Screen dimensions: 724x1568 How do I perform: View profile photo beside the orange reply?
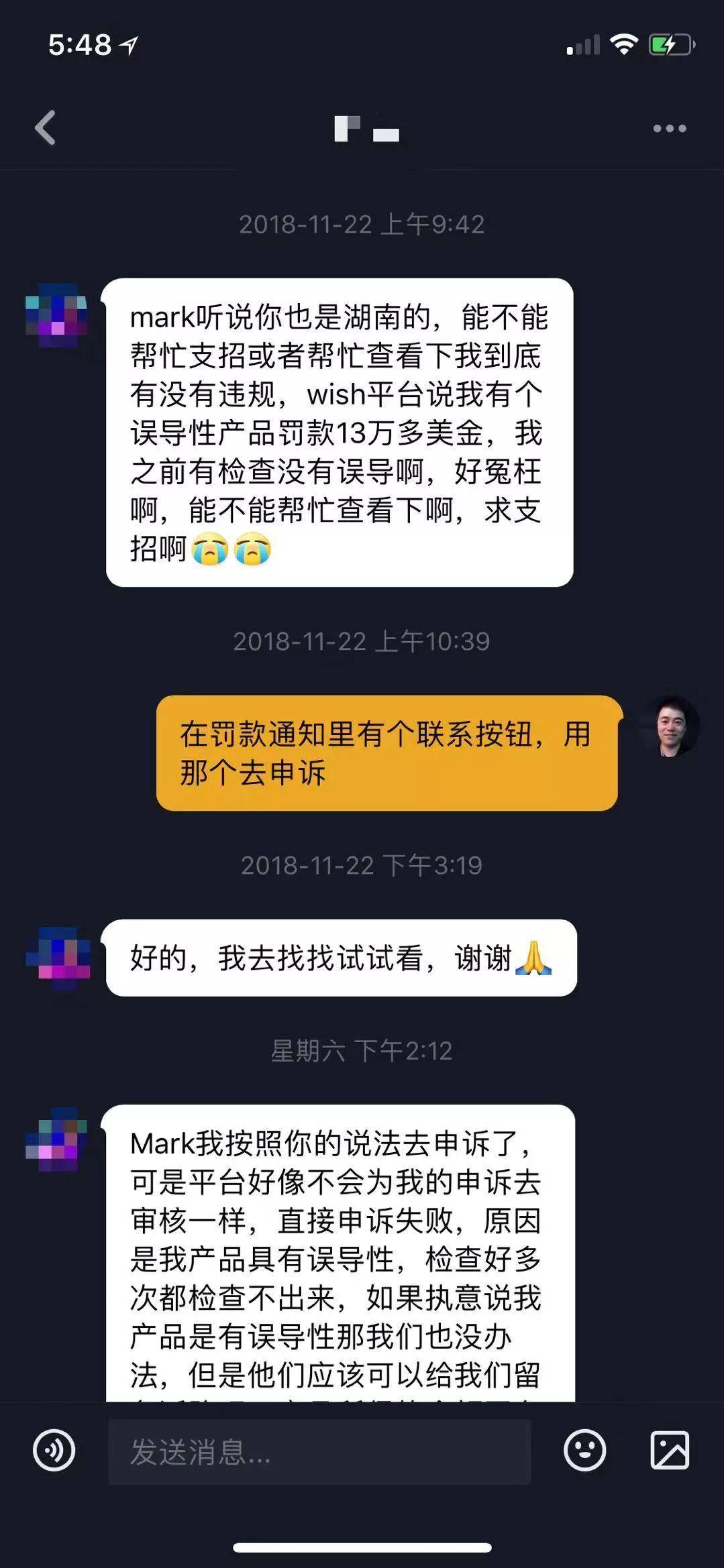(x=669, y=727)
